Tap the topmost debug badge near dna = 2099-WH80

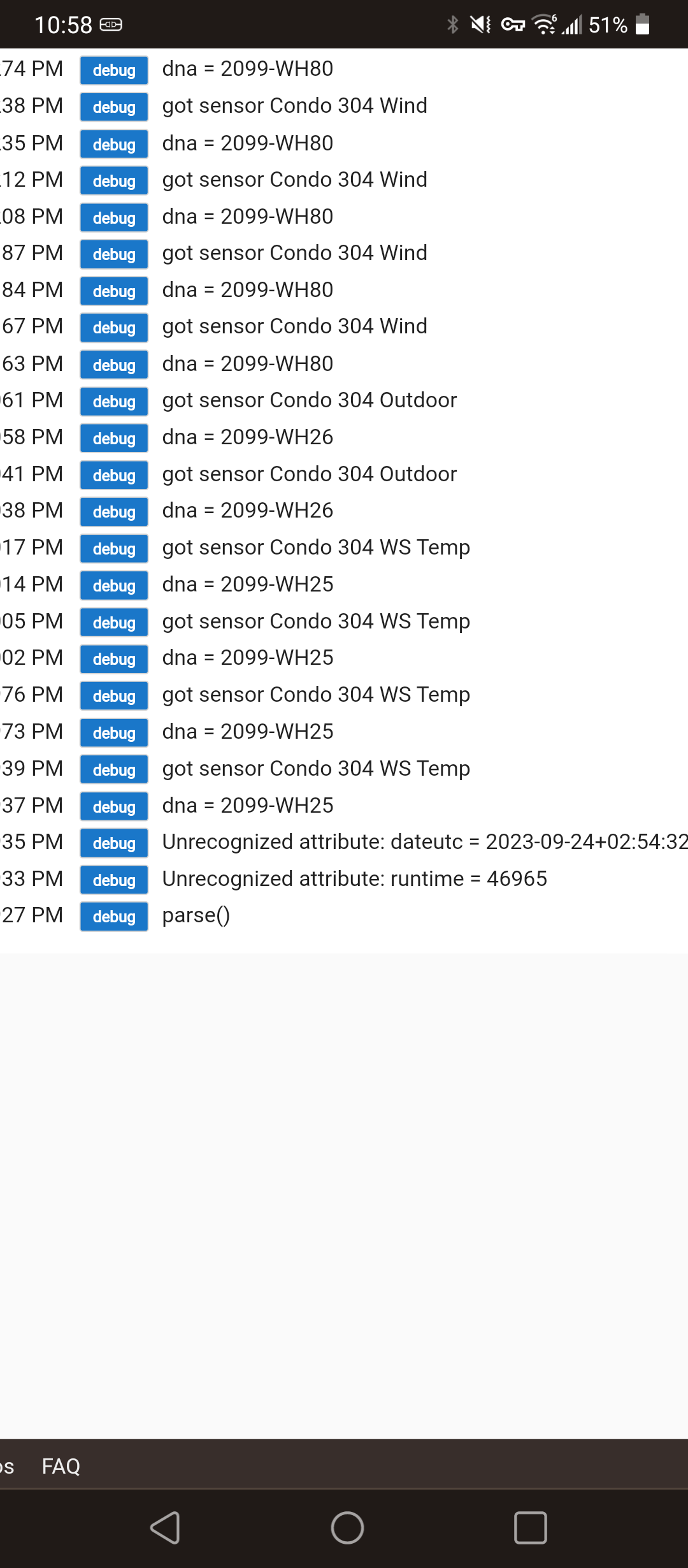tap(113, 70)
